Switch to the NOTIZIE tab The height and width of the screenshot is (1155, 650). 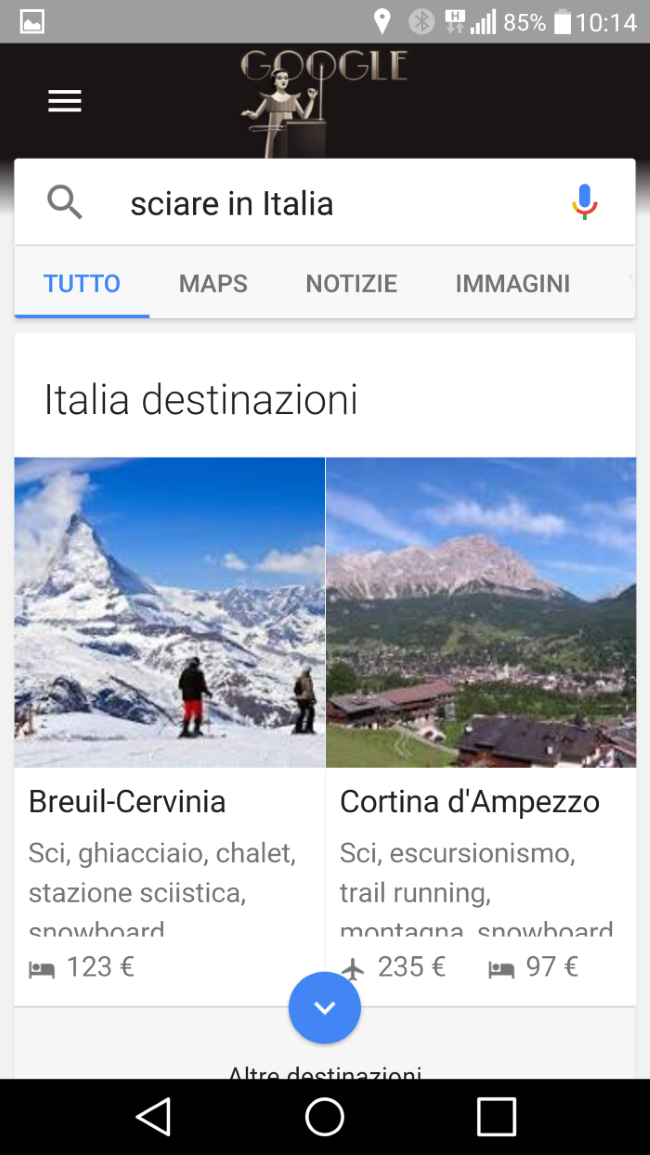click(351, 283)
